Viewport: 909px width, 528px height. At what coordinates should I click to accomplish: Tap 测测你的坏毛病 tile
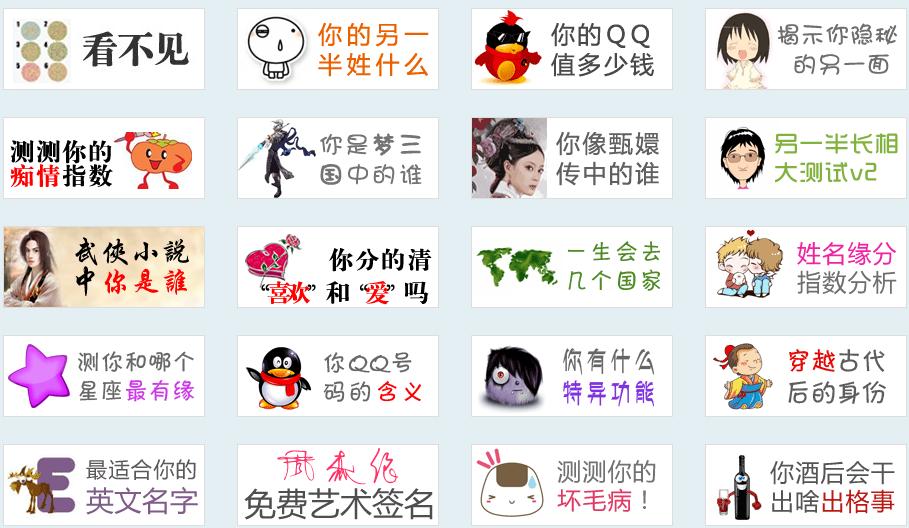click(571, 485)
